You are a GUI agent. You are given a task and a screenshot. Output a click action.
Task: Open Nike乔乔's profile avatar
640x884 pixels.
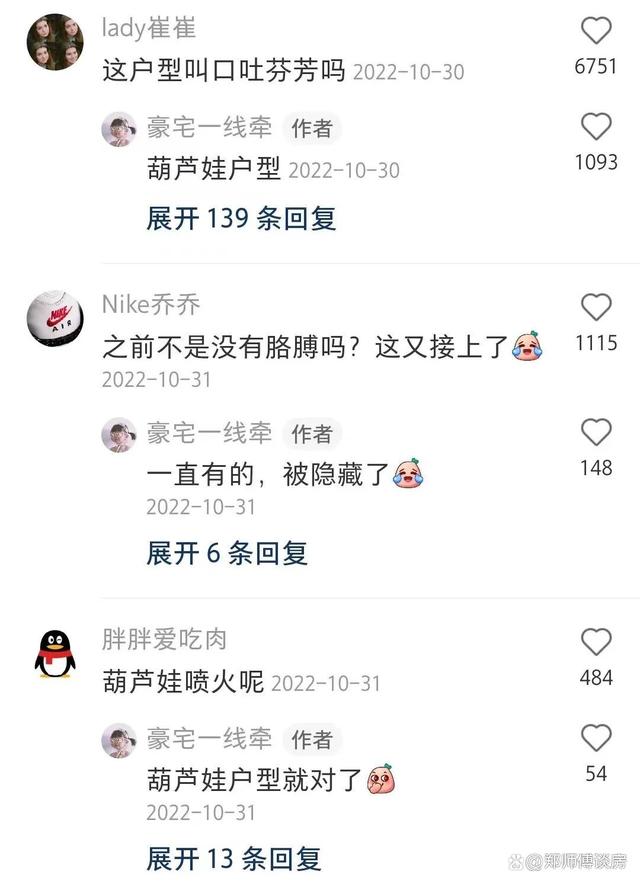click(x=55, y=319)
